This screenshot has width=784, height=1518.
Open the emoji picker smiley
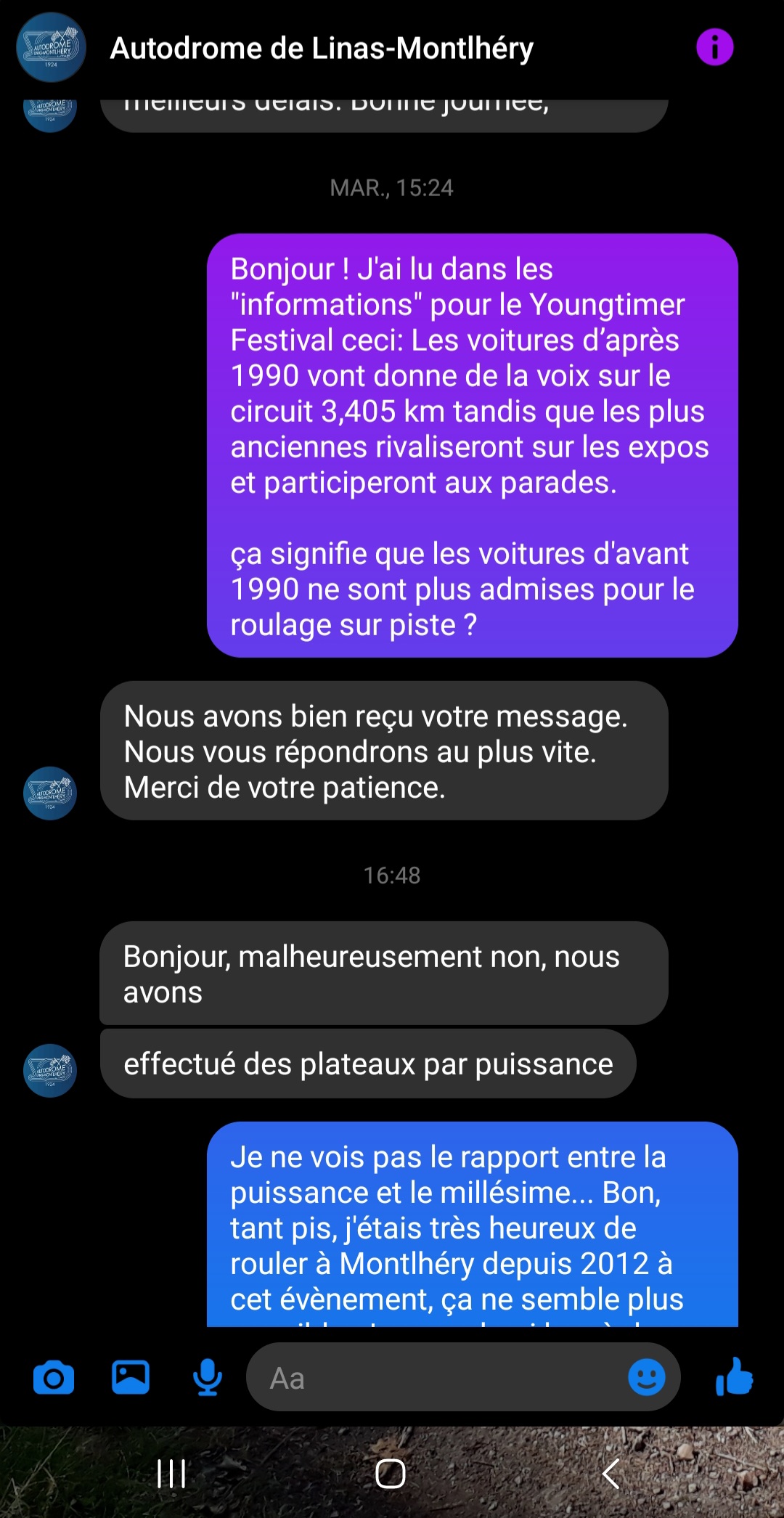coord(646,1377)
